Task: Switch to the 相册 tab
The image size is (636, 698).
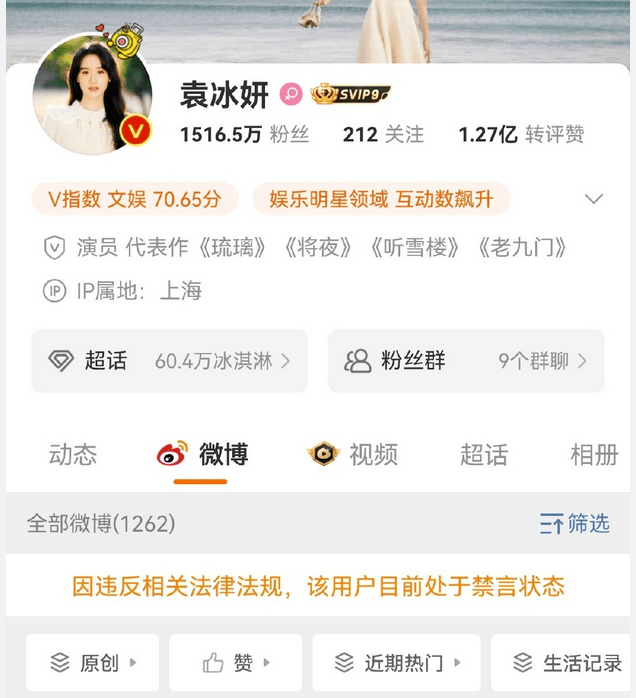Action: (x=594, y=455)
